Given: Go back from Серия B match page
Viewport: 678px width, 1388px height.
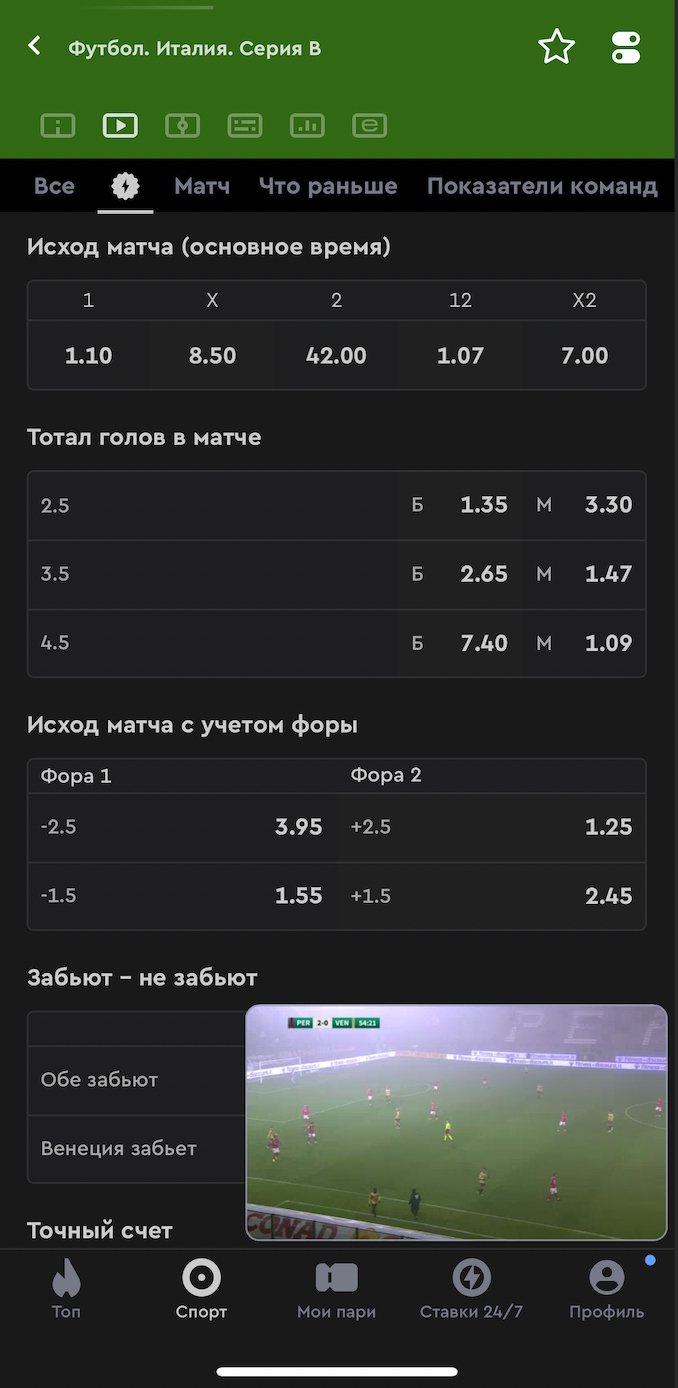Looking at the screenshot, I should click(35, 46).
